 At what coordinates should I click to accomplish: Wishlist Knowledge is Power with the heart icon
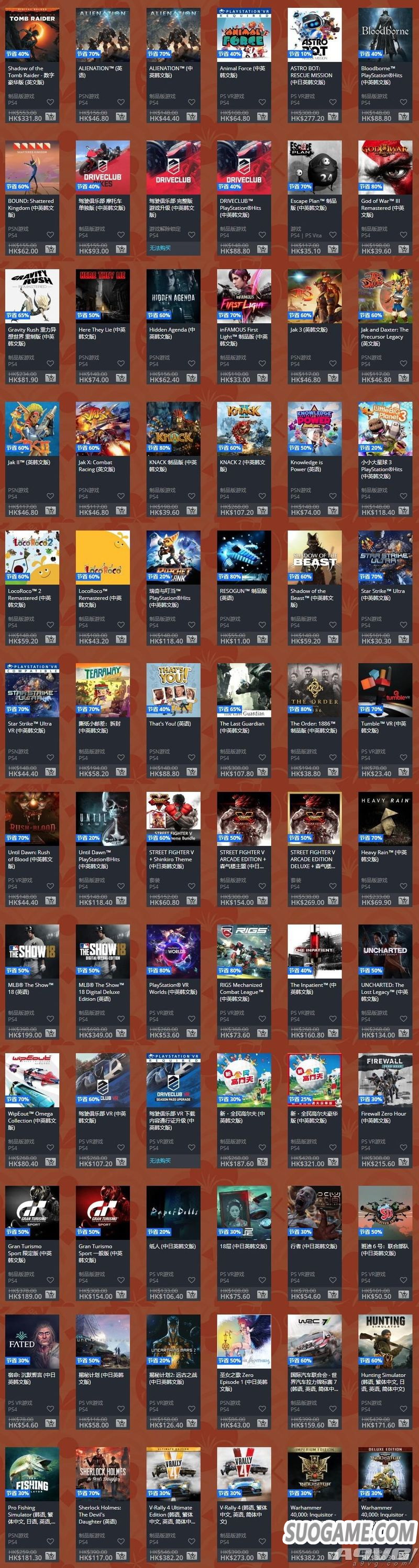333,495
